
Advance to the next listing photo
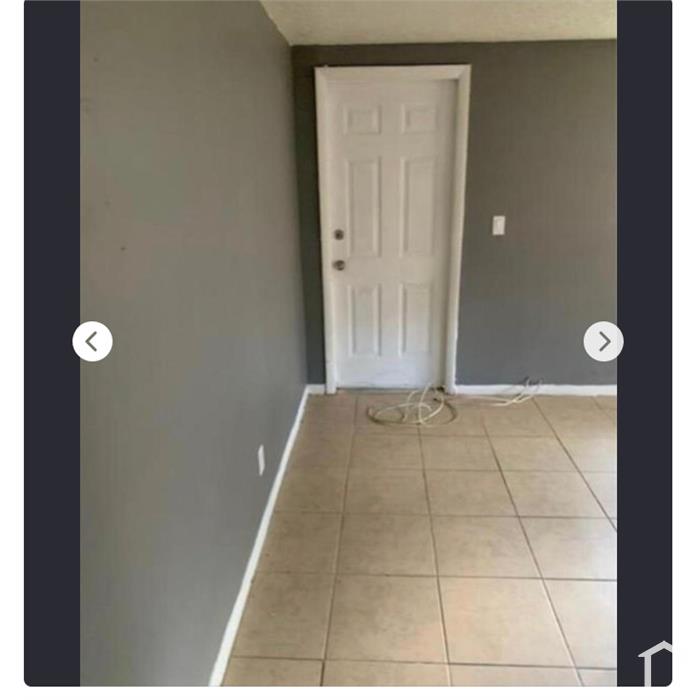pos(603,342)
